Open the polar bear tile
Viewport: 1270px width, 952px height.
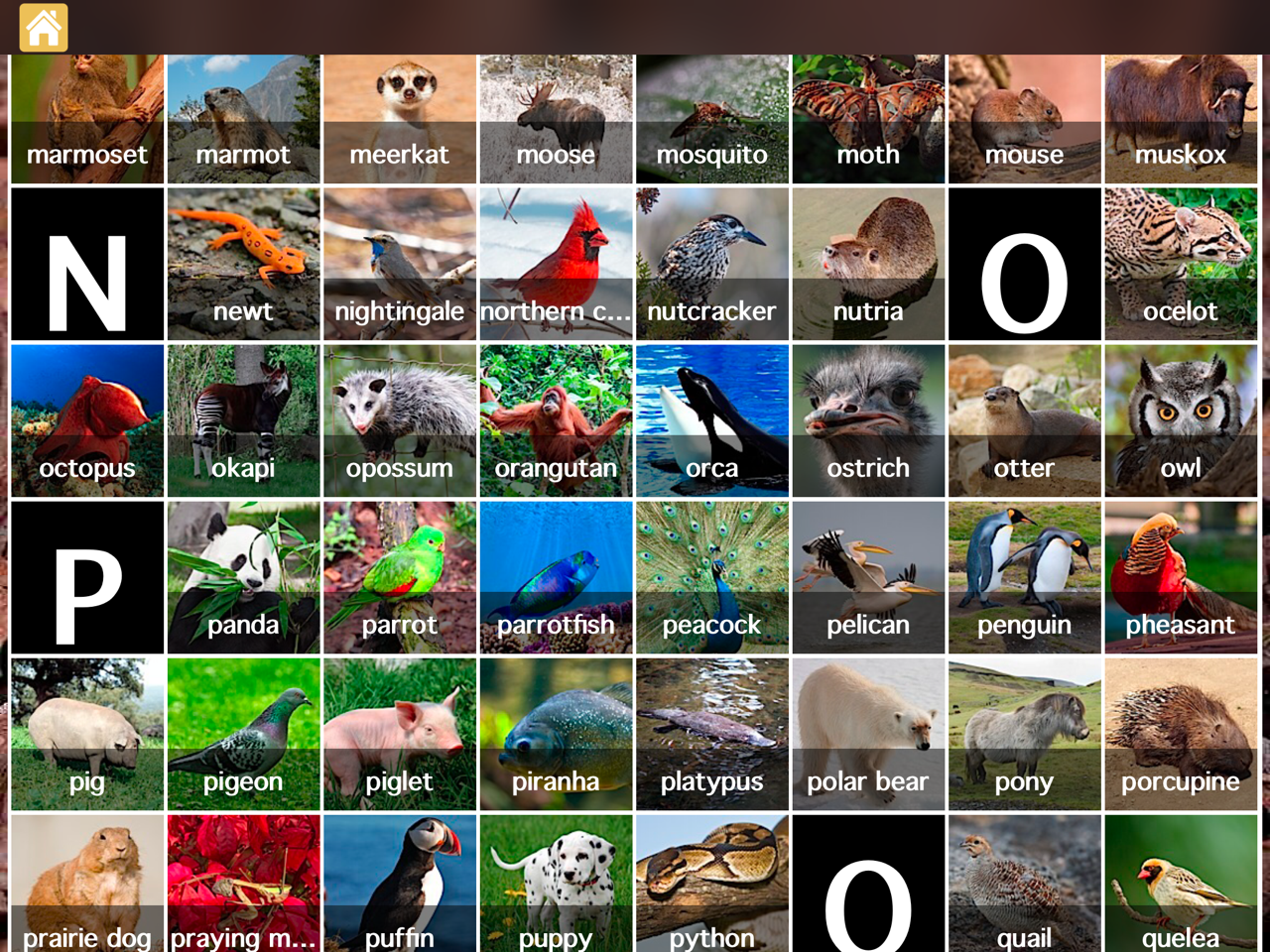868,734
